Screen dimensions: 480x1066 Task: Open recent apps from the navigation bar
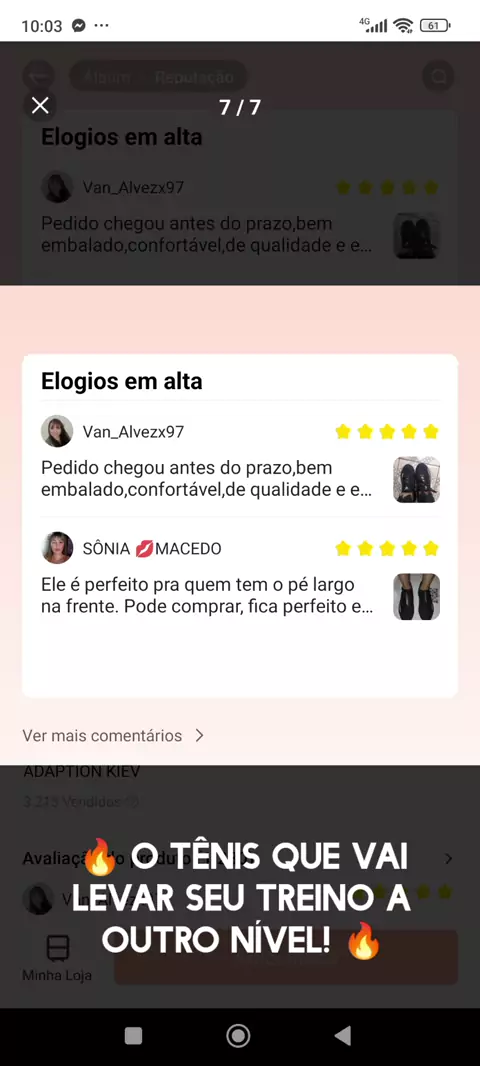click(134, 1035)
